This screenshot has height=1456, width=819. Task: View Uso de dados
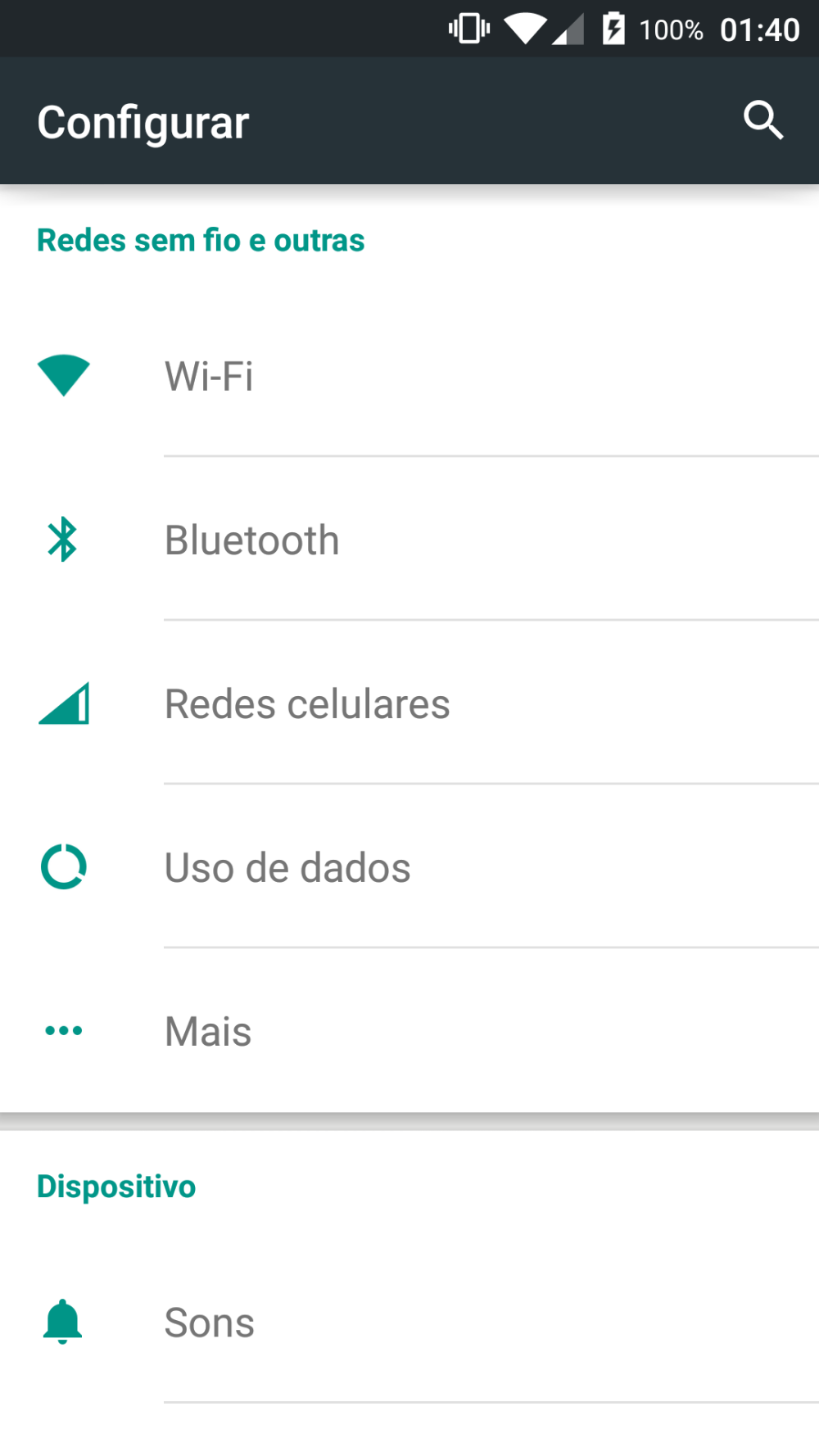click(409, 867)
